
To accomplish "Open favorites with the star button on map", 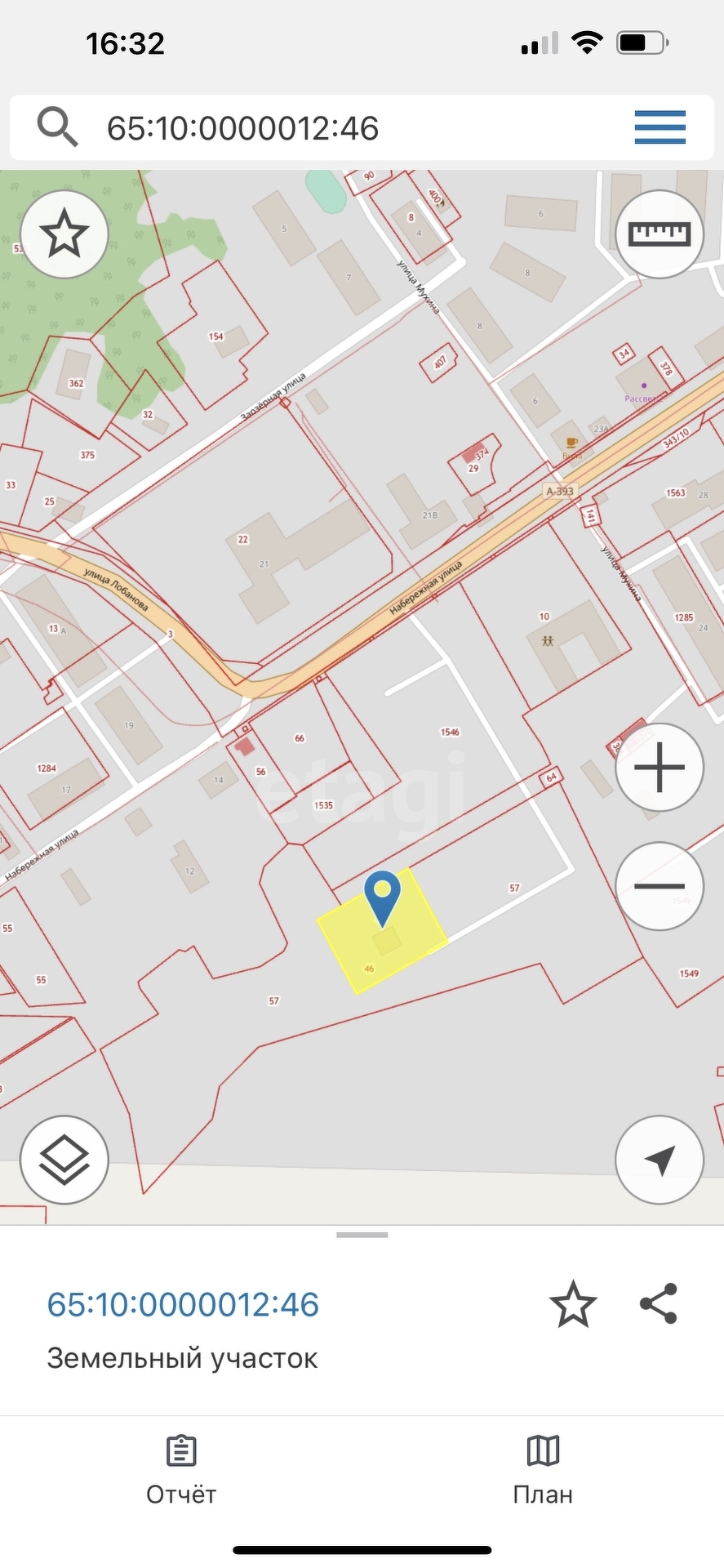I will [64, 234].
